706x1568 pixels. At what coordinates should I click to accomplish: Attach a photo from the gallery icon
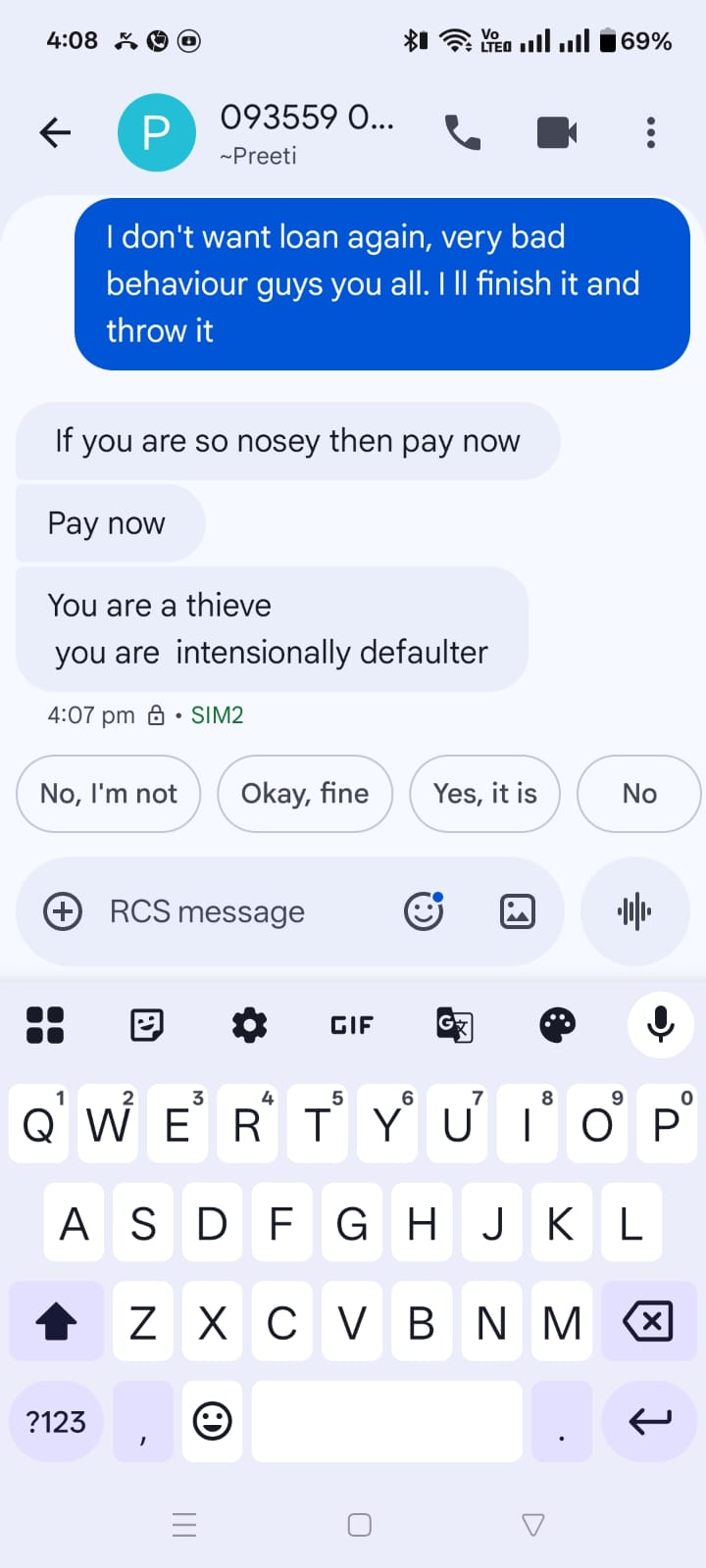click(517, 911)
